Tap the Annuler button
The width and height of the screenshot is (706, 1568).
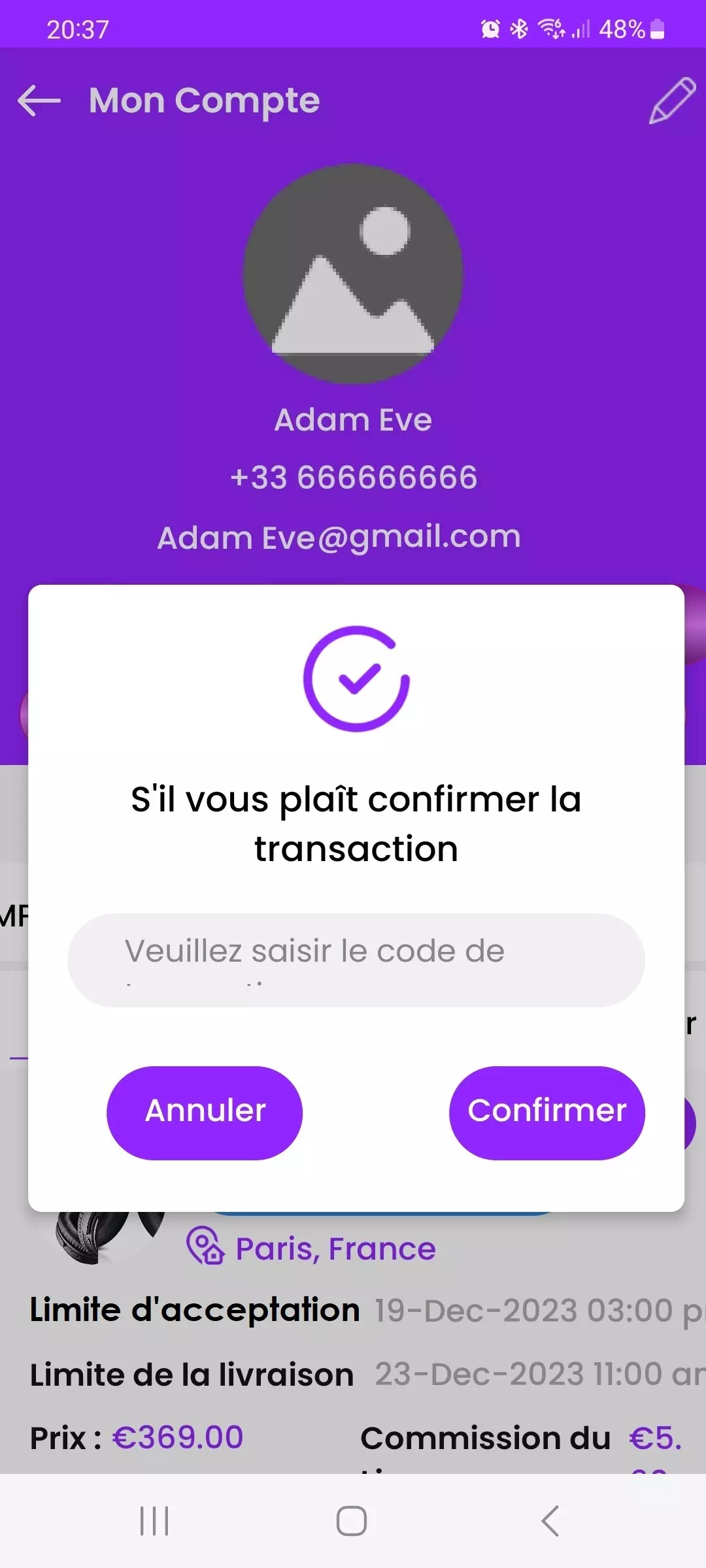[x=205, y=1113]
